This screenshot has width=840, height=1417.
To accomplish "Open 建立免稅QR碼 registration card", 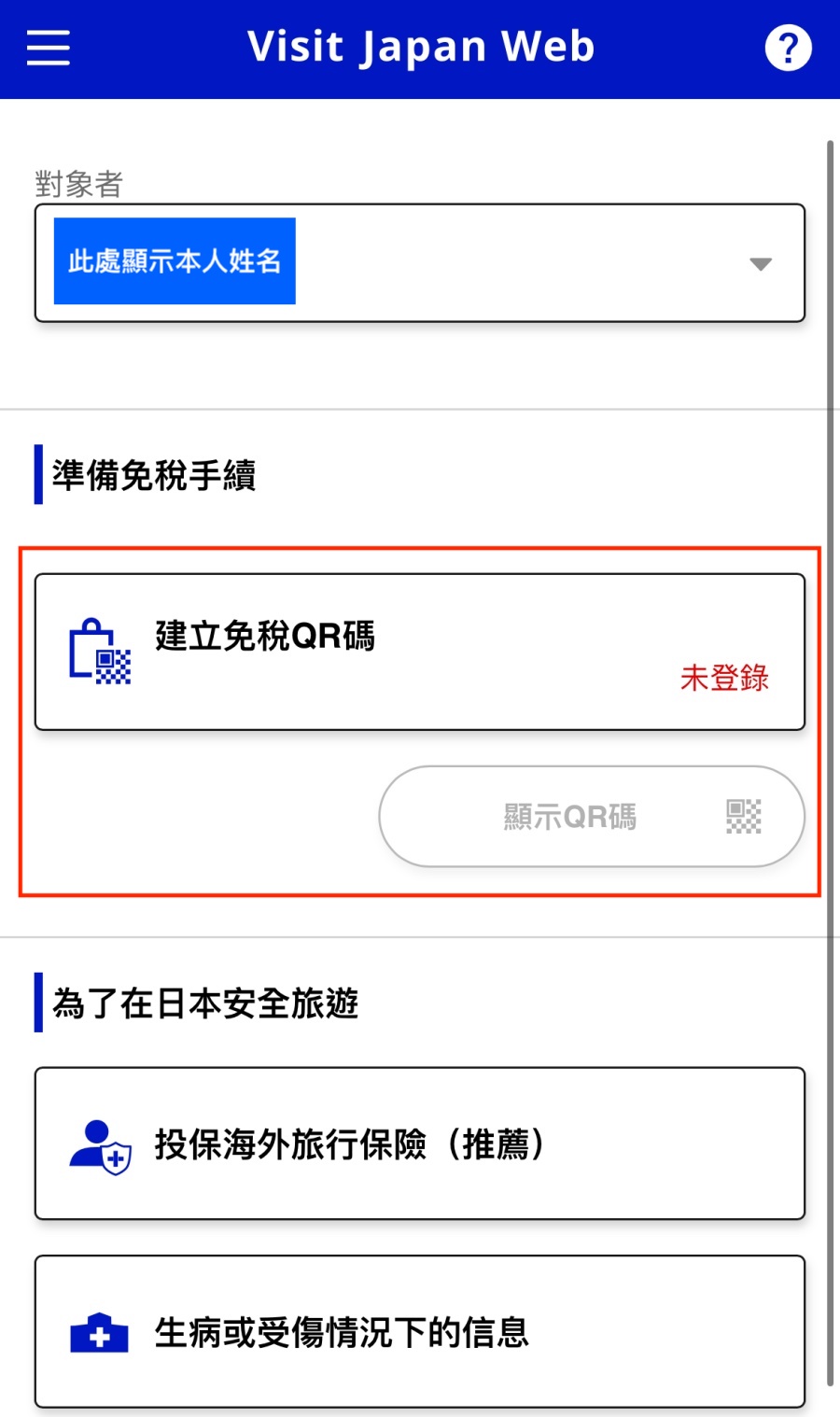I will 420,652.
